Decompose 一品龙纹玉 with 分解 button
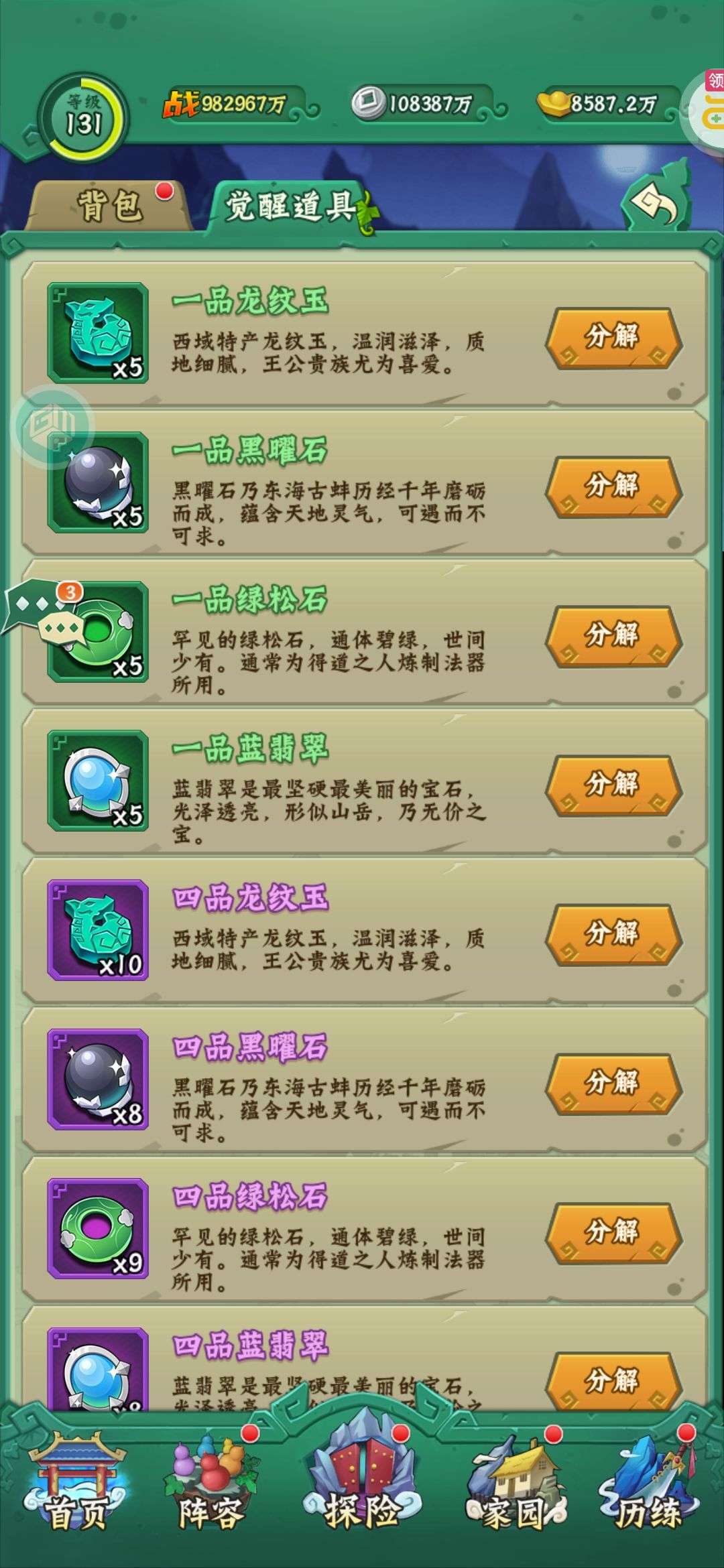The width and height of the screenshot is (724, 1568). pyautogui.click(x=613, y=337)
